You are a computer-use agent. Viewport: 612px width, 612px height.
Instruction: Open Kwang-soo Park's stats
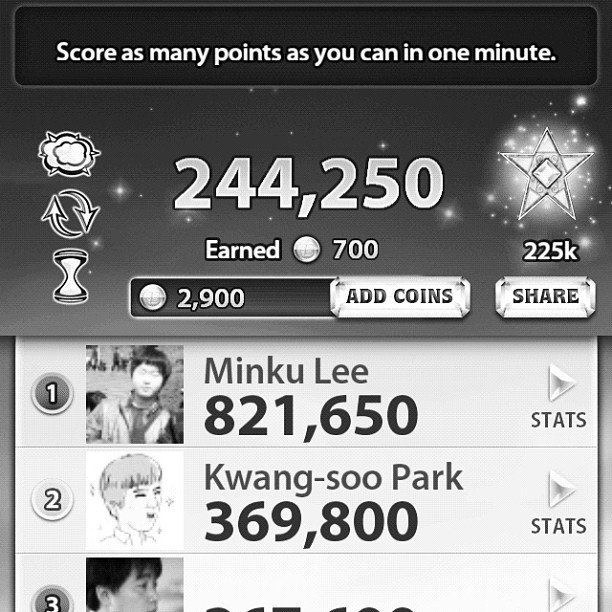coord(558,503)
